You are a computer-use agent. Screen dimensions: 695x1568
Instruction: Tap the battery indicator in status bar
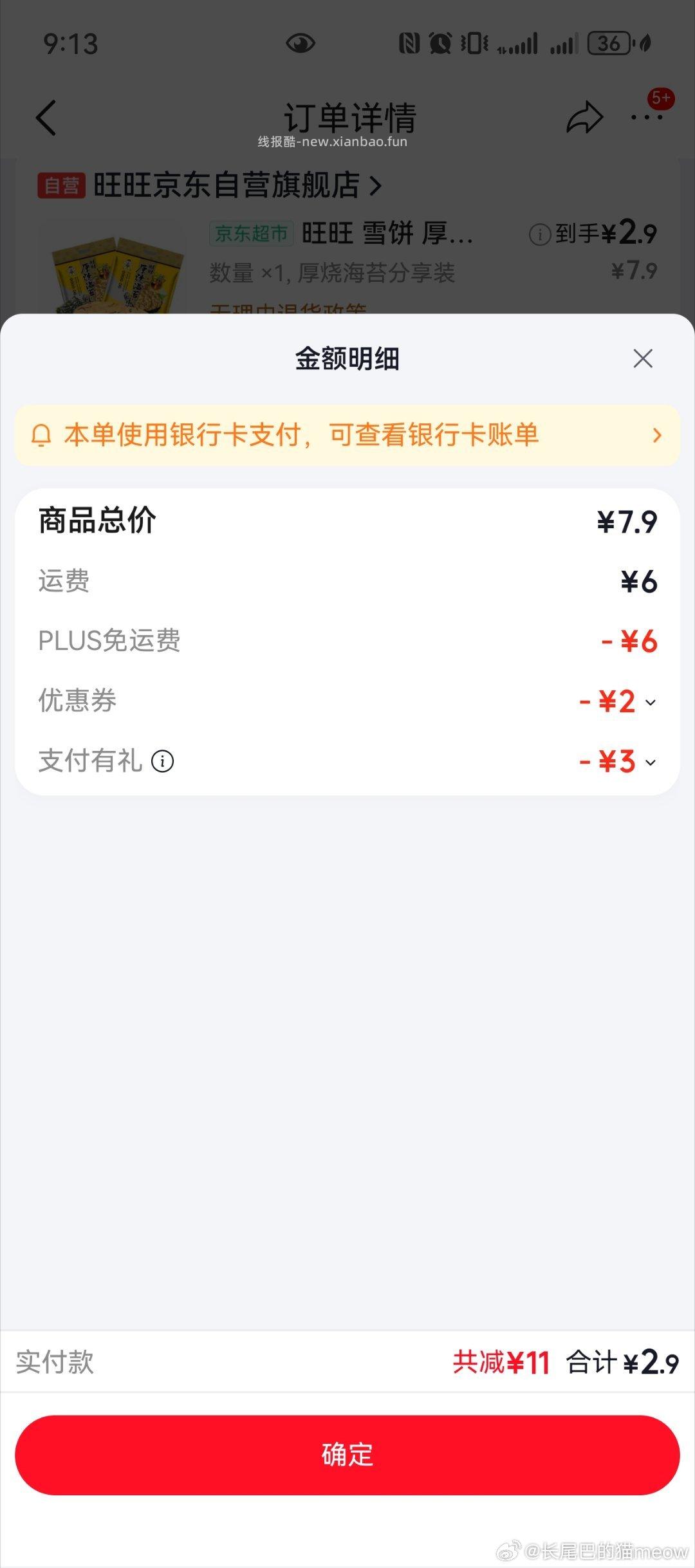click(607, 44)
